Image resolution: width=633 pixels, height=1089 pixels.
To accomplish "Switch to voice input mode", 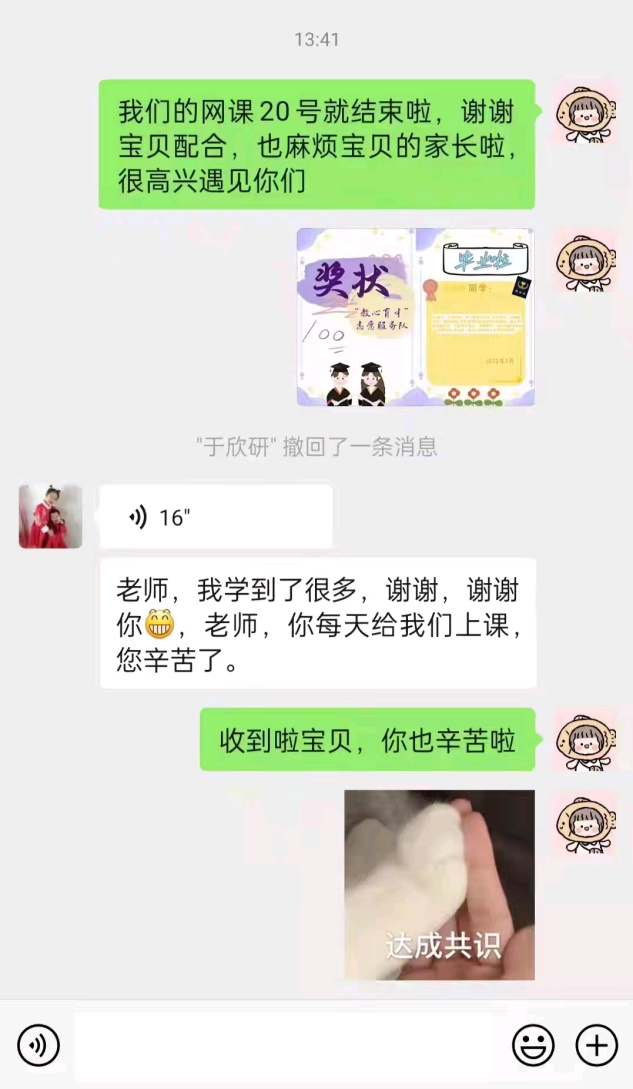I will (38, 1045).
